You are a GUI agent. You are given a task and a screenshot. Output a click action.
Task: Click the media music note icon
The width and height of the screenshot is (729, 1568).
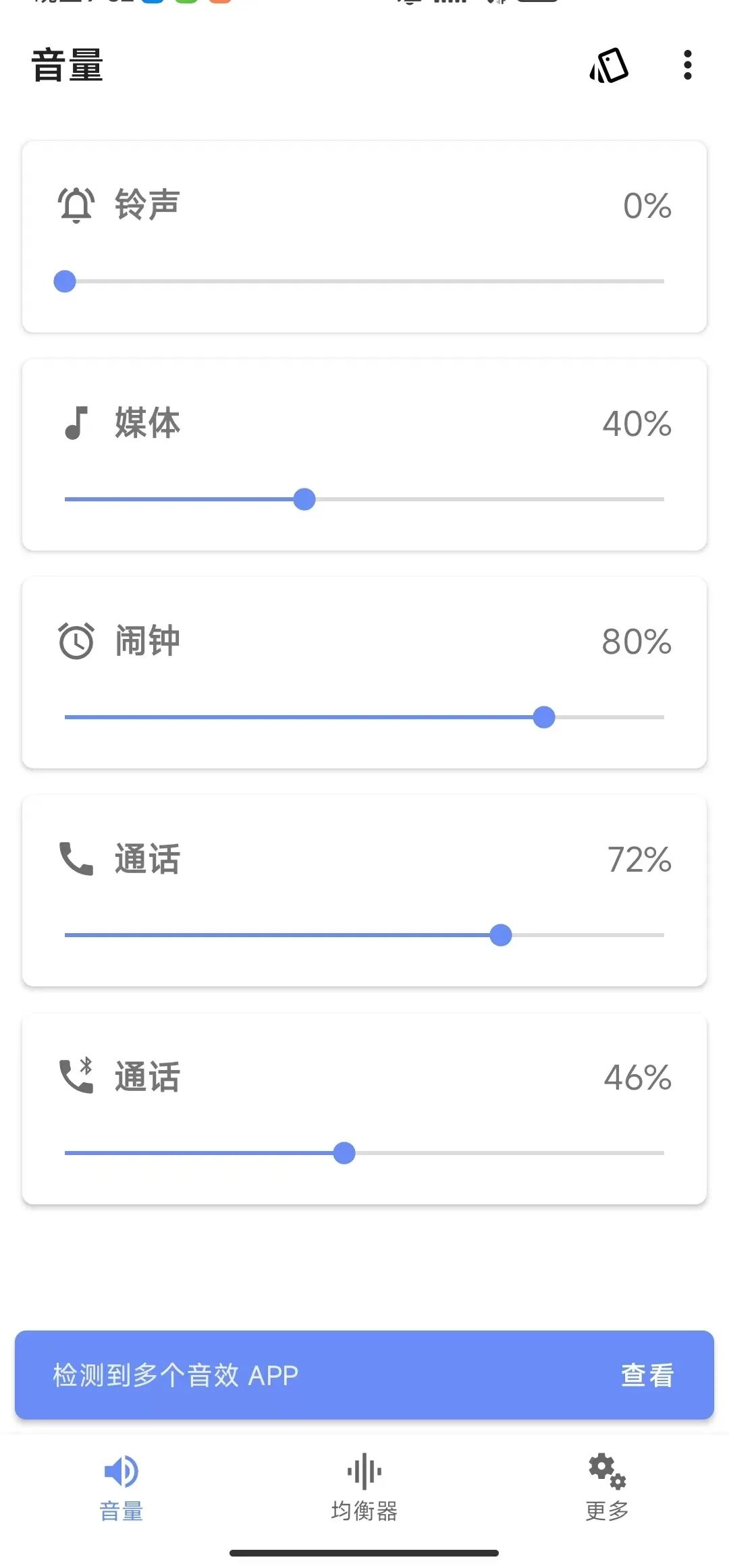[x=76, y=424]
